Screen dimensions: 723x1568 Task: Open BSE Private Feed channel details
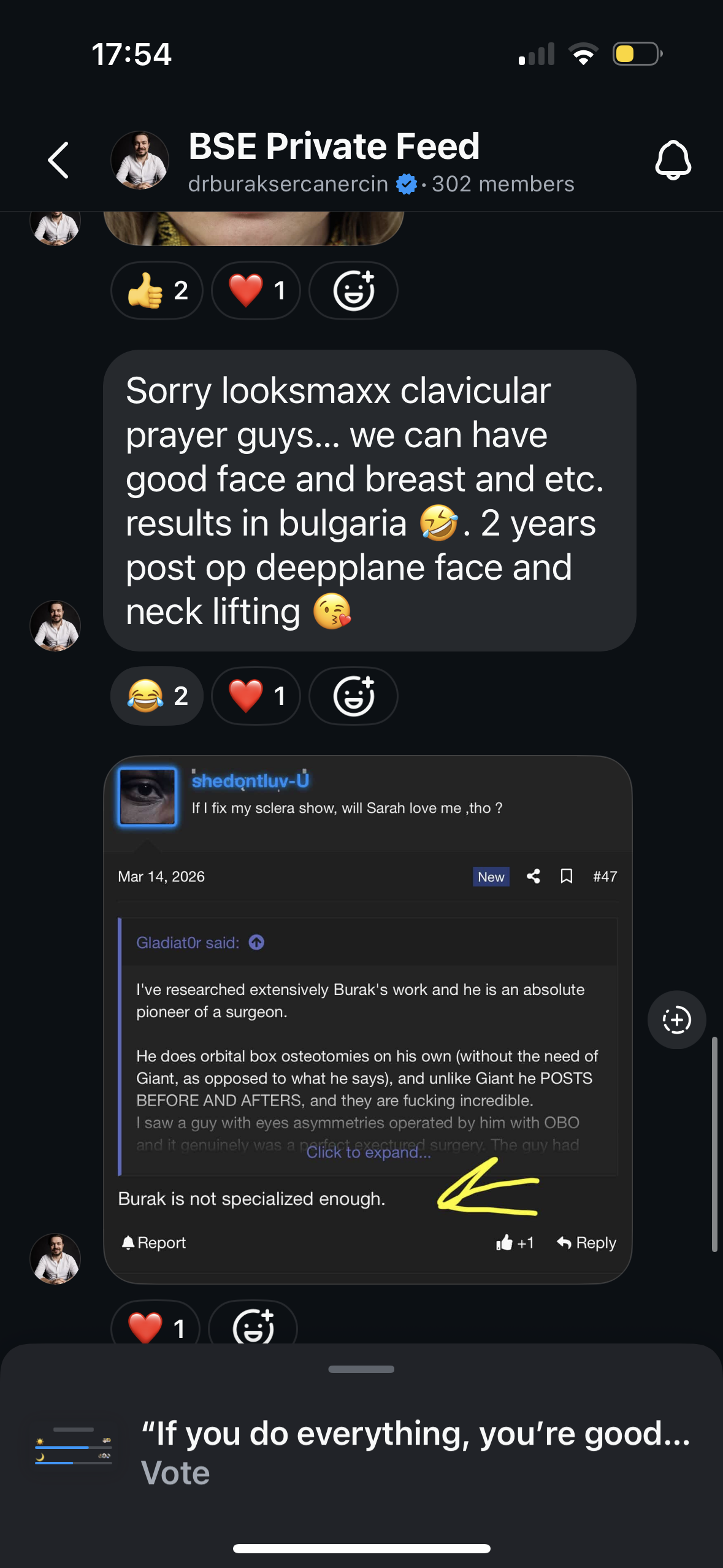(334, 160)
